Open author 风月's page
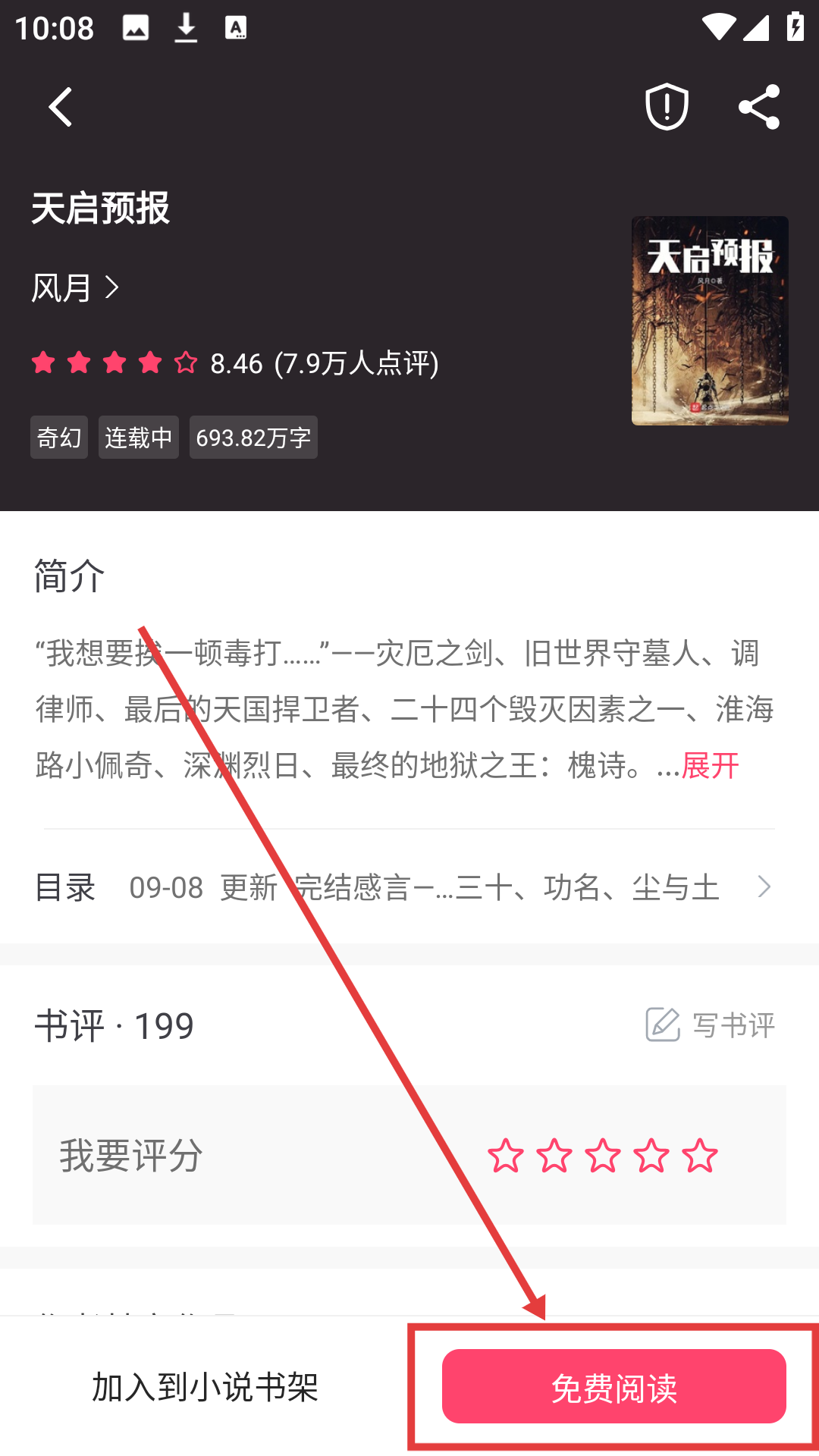The height and width of the screenshot is (1456, 819). pos(76,288)
